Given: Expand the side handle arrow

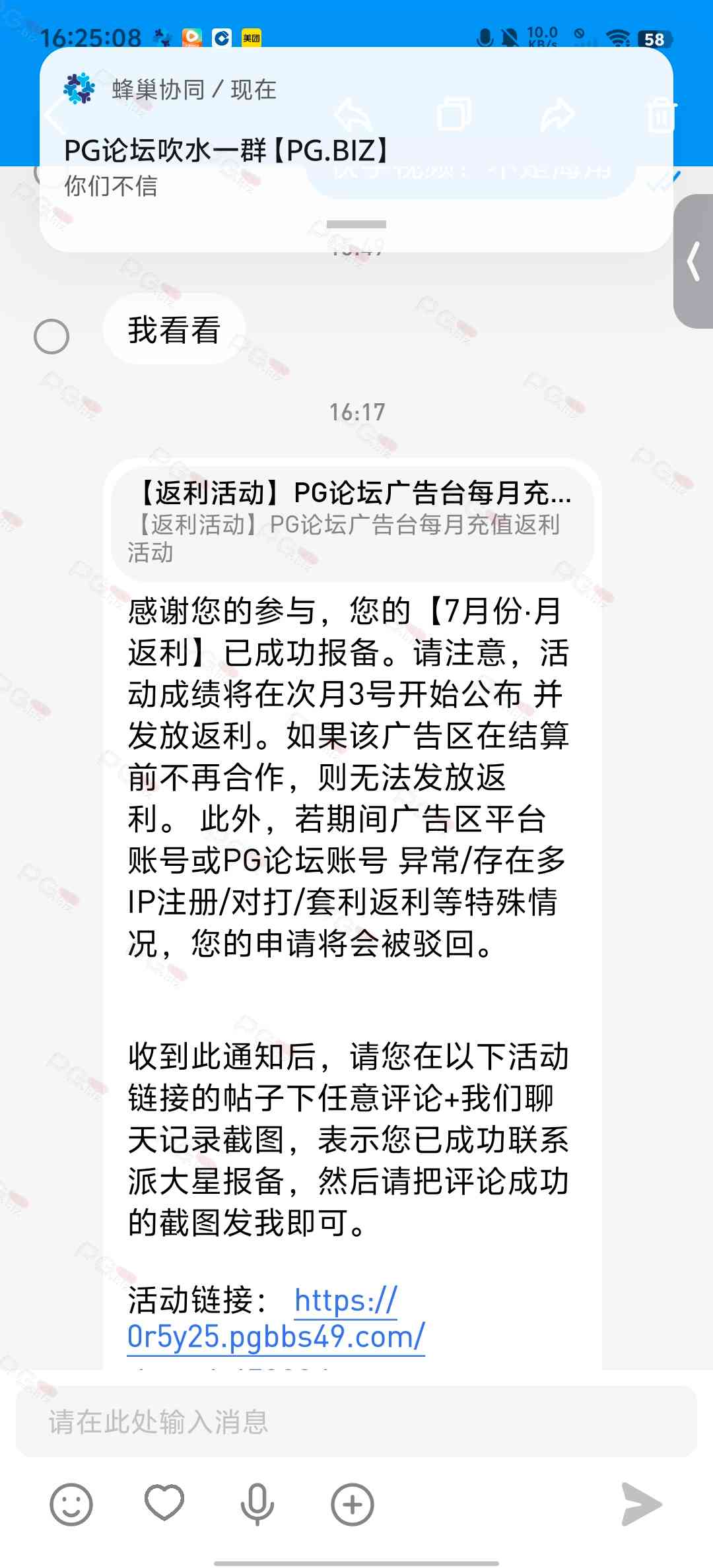Looking at the screenshot, I should coord(693,261).
